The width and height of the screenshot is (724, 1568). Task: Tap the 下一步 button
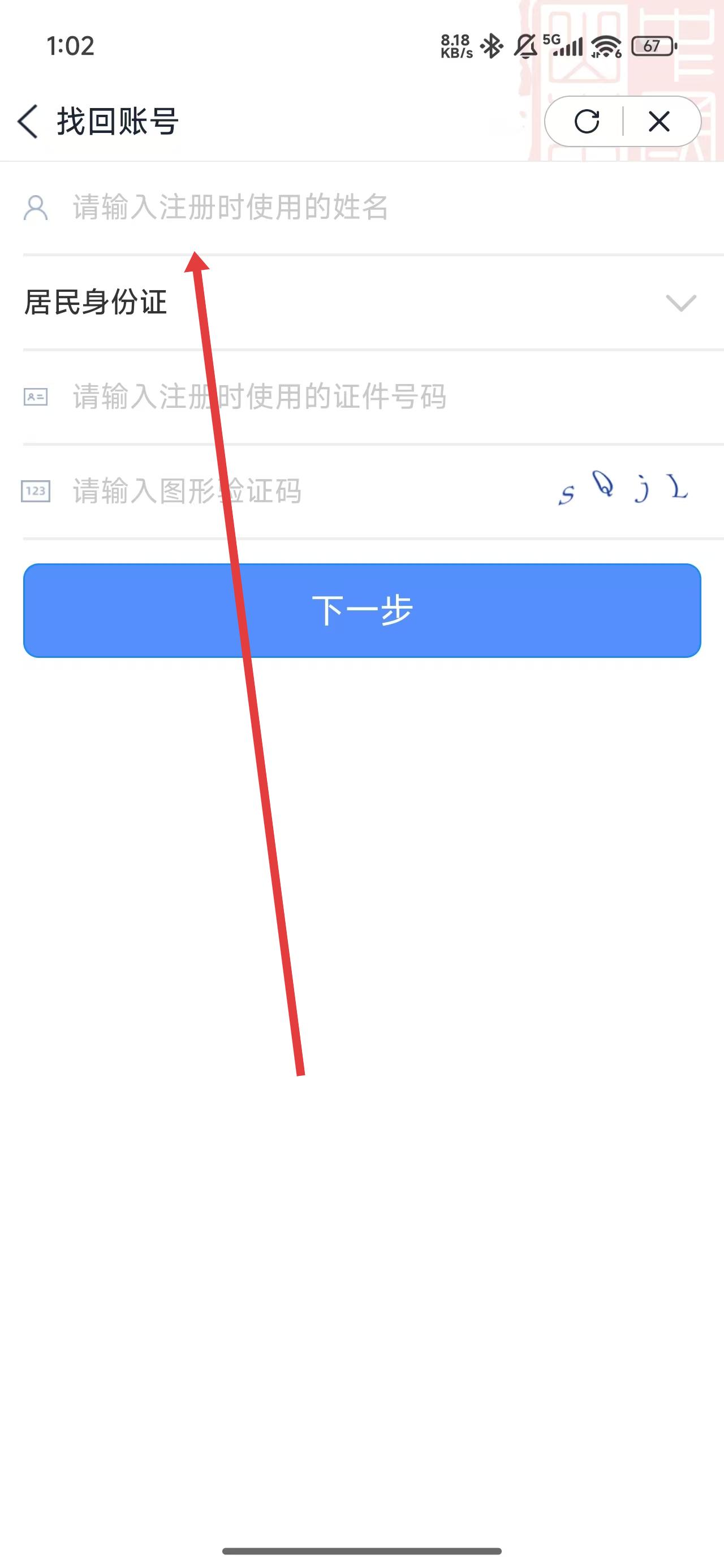tap(361, 610)
